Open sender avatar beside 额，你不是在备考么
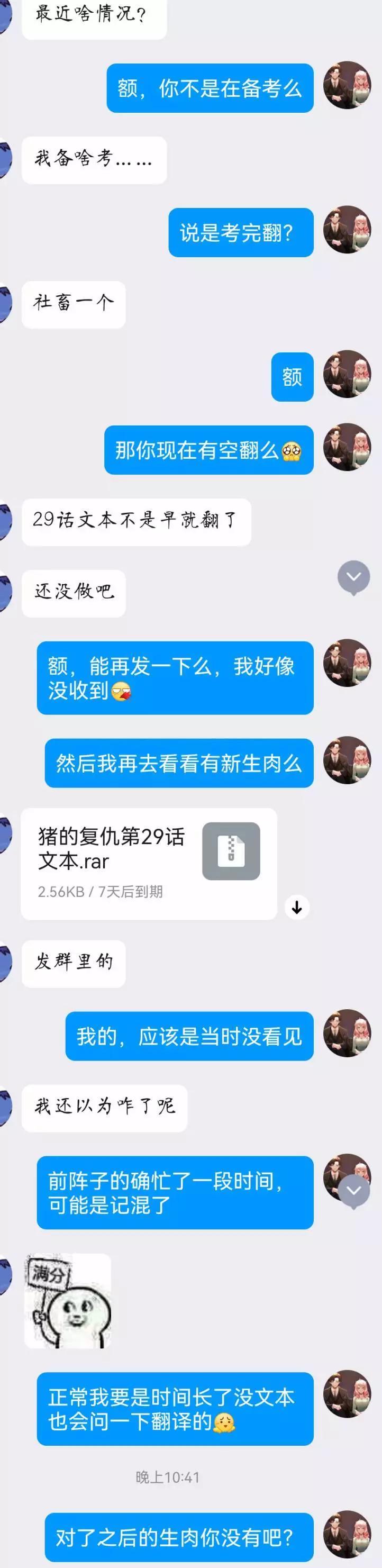The image size is (382, 1568). [347, 85]
